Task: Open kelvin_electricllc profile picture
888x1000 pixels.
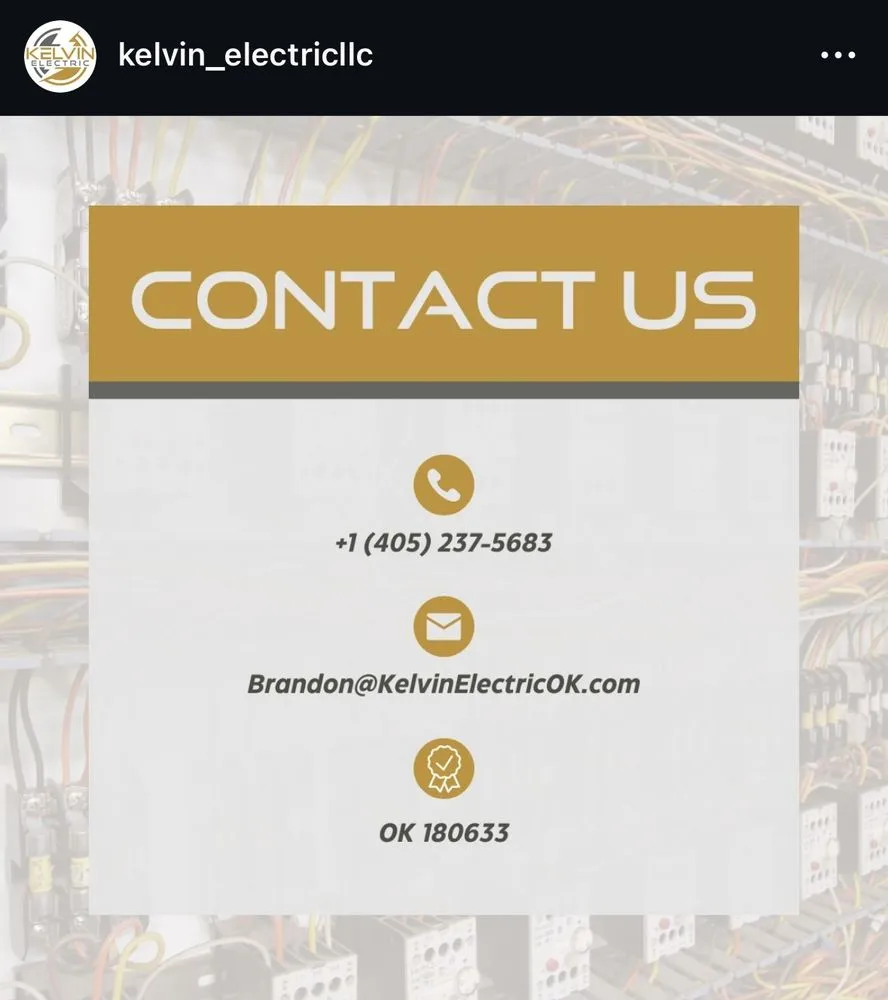Action: [60, 56]
